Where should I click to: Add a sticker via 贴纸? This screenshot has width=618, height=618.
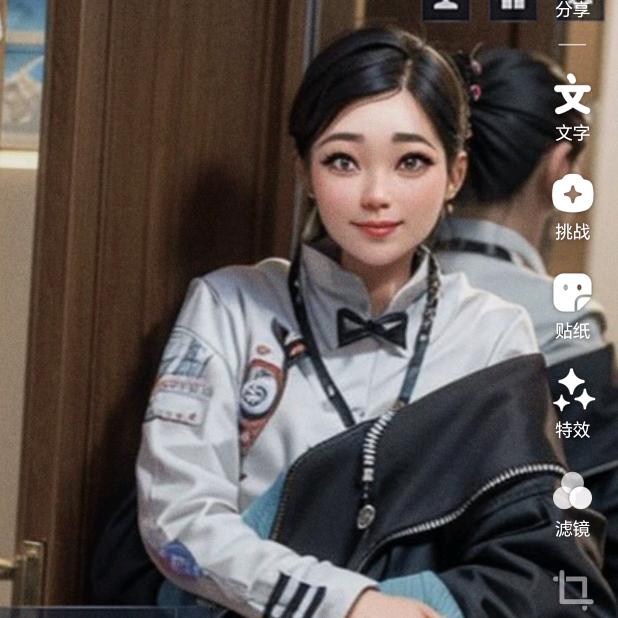pos(573,307)
